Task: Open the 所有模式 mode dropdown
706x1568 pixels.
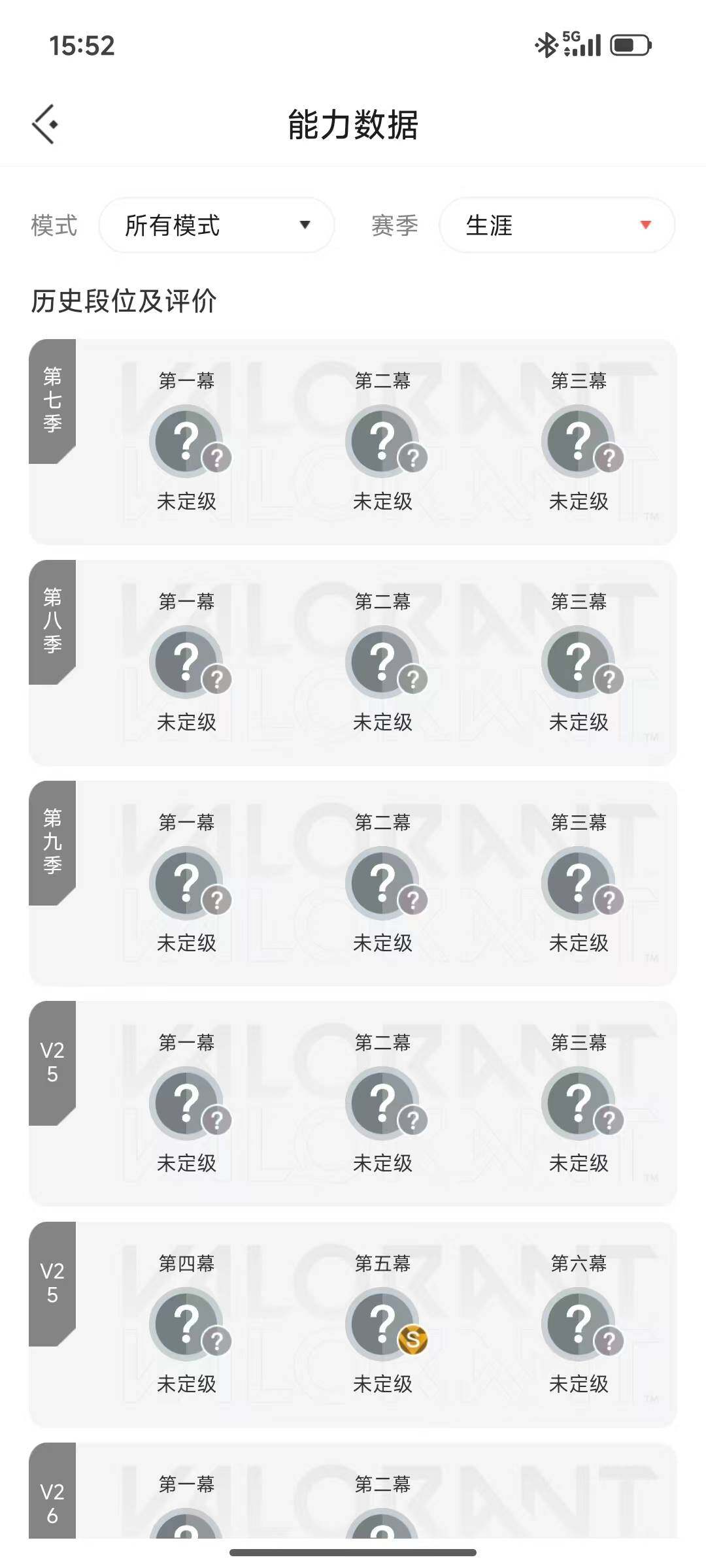Action: [x=216, y=225]
